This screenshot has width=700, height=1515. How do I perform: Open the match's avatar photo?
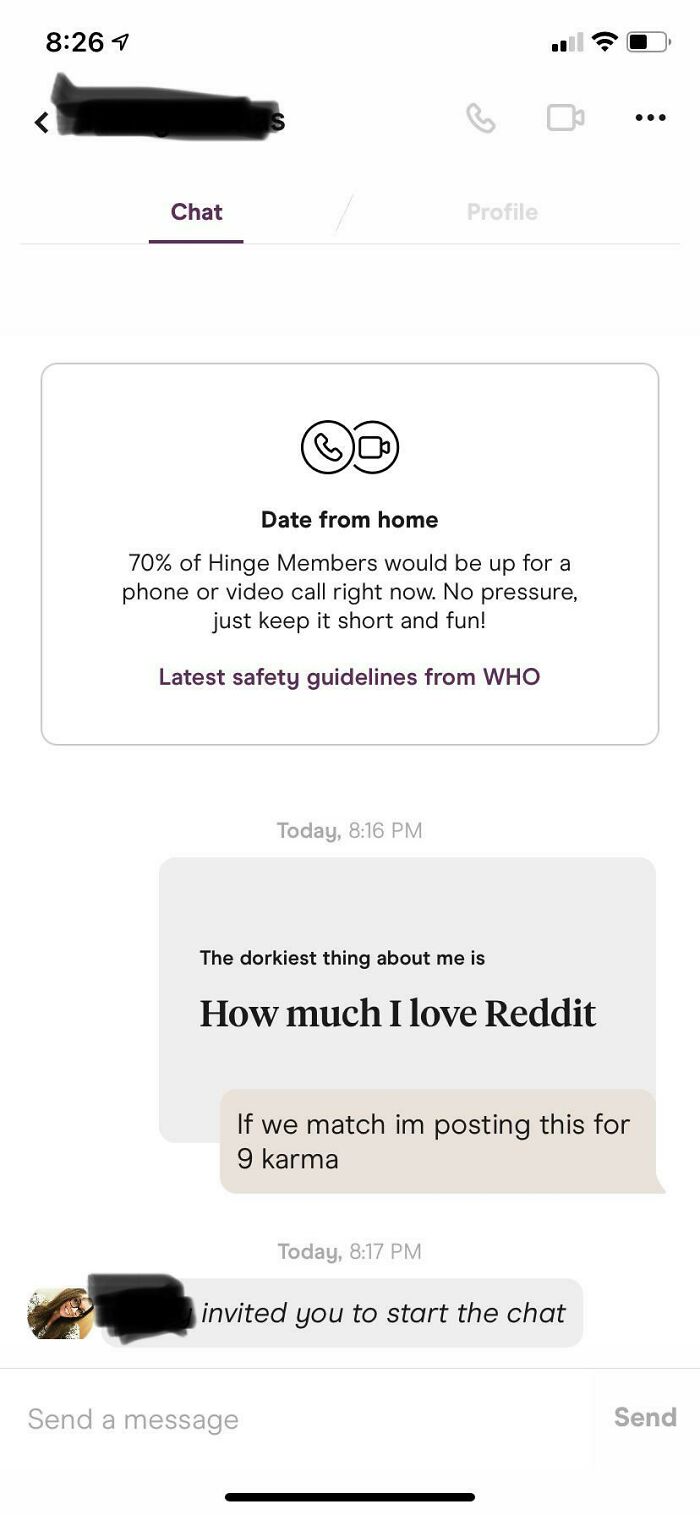[60, 1313]
